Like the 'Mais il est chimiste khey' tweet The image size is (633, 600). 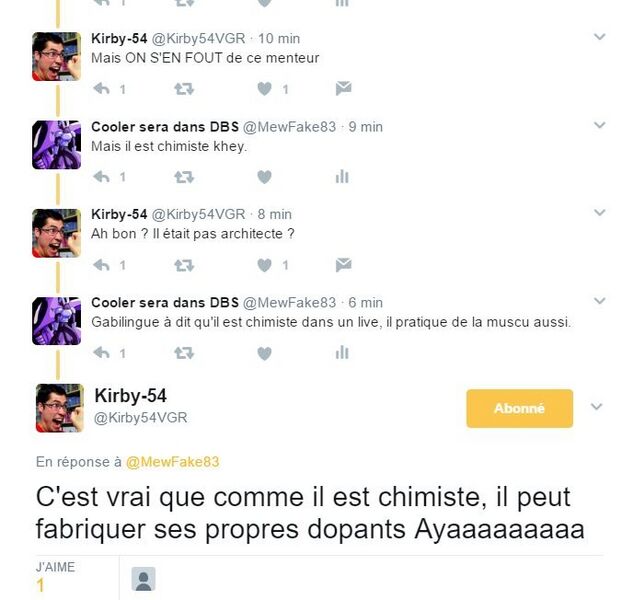point(264,177)
